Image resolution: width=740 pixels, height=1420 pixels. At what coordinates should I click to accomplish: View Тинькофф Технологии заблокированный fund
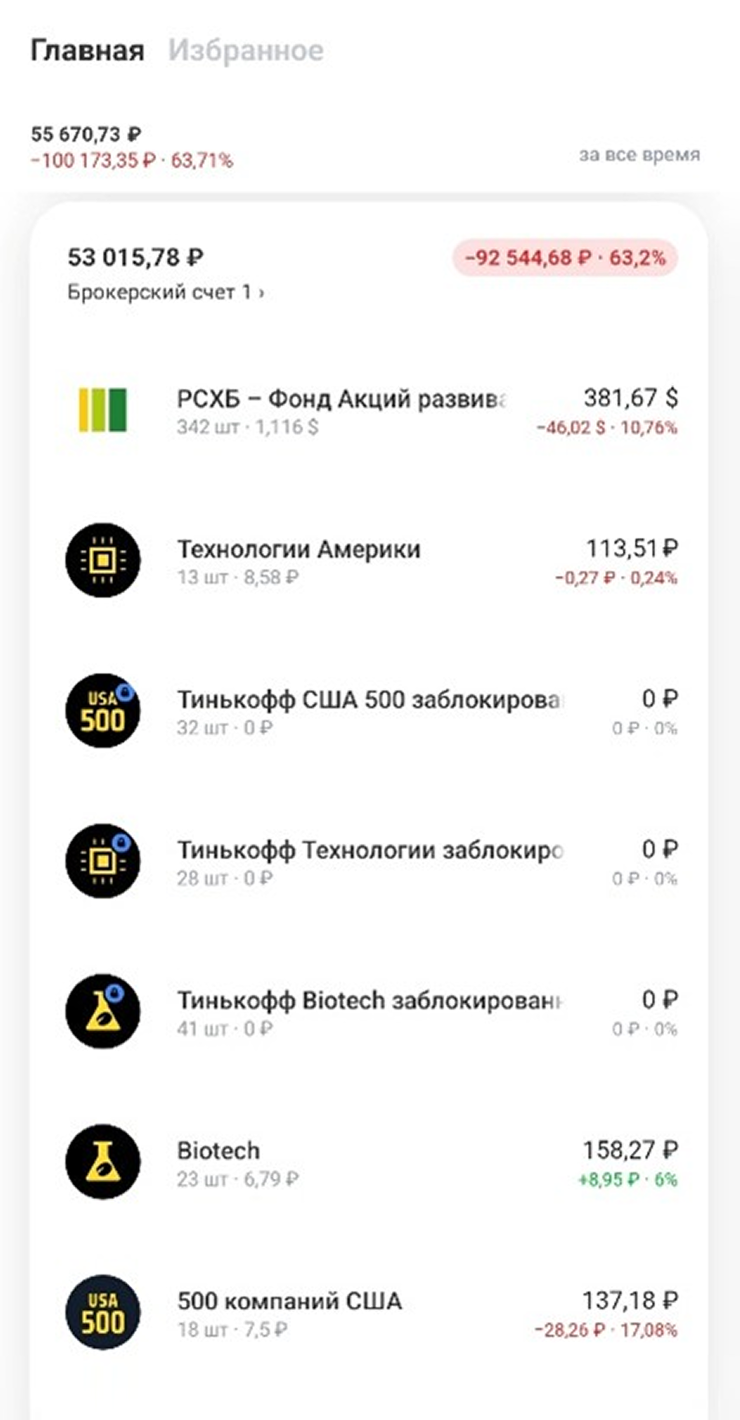coord(370,861)
